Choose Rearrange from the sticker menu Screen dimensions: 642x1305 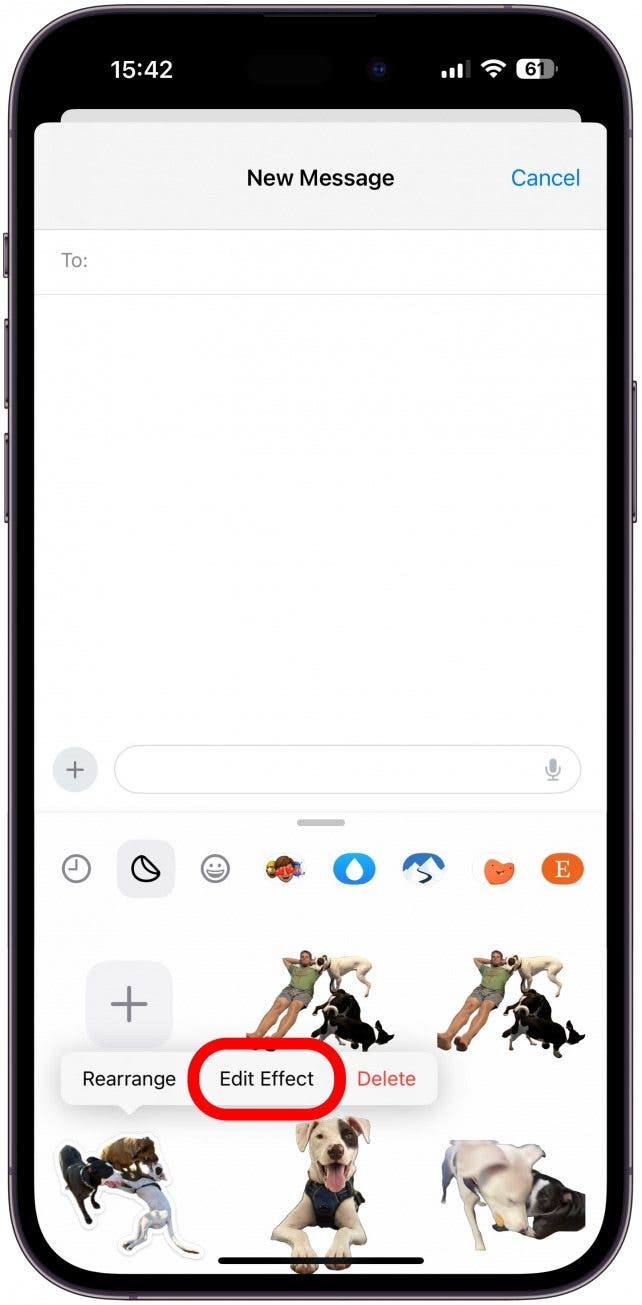[129, 1079]
